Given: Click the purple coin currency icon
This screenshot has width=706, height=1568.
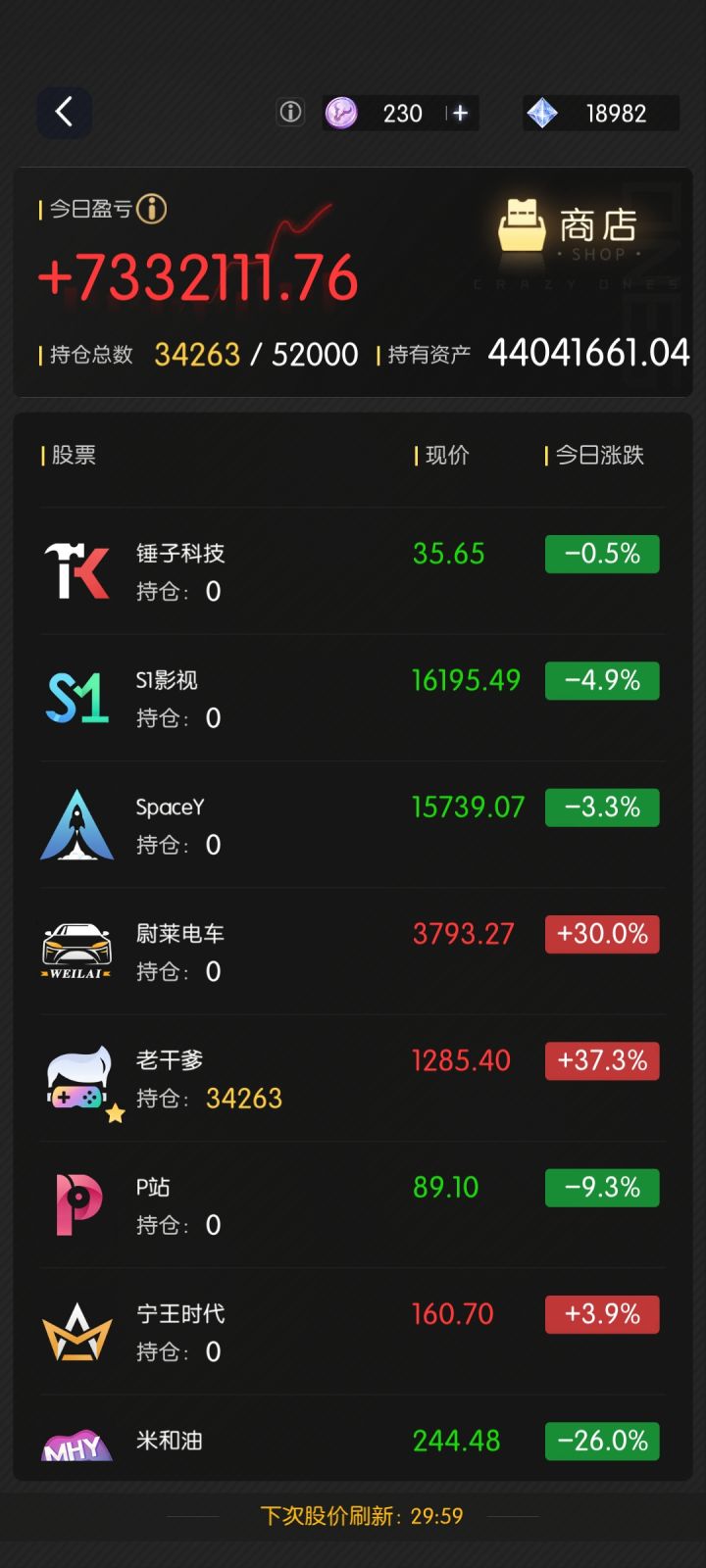Looking at the screenshot, I should click(x=340, y=113).
